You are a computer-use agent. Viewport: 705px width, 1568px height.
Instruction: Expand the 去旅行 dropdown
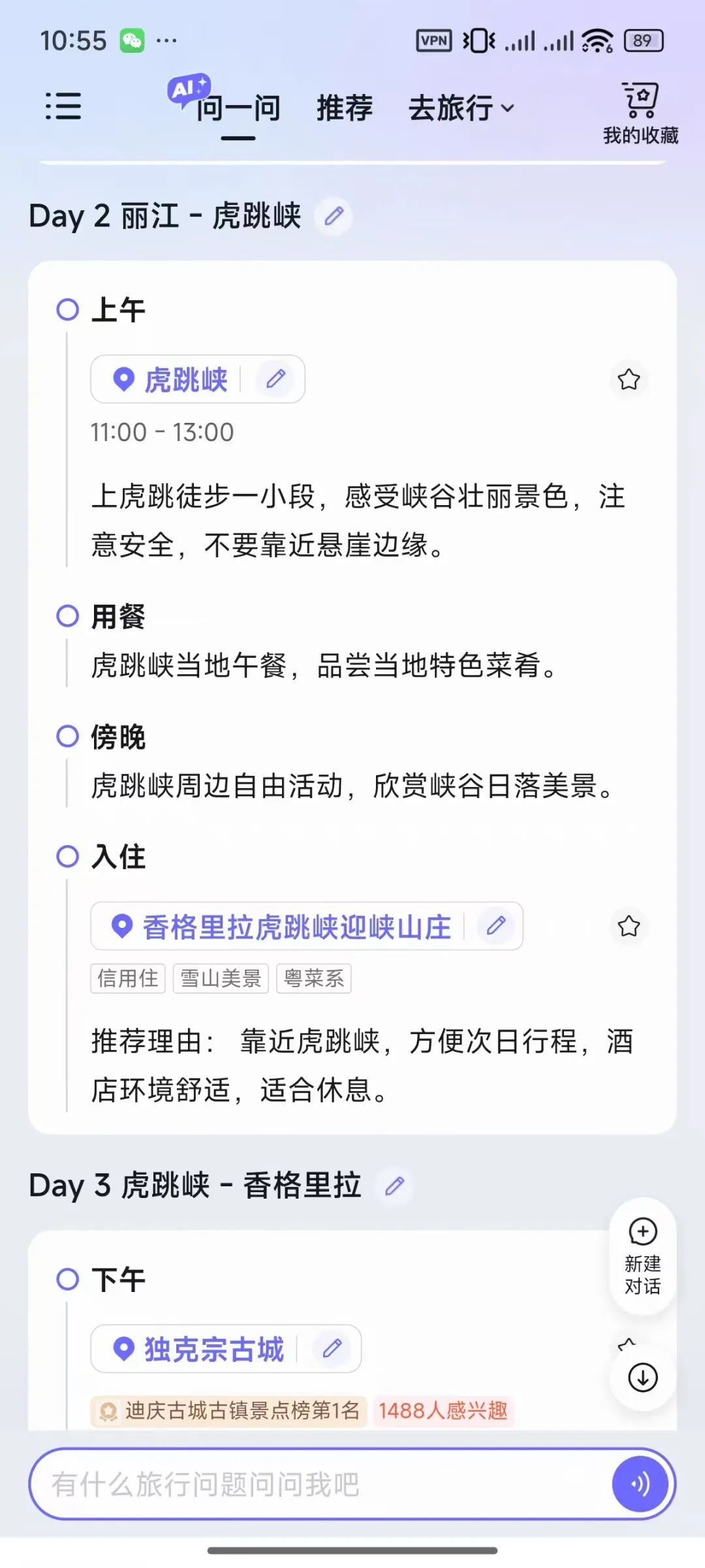click(462, 108)
